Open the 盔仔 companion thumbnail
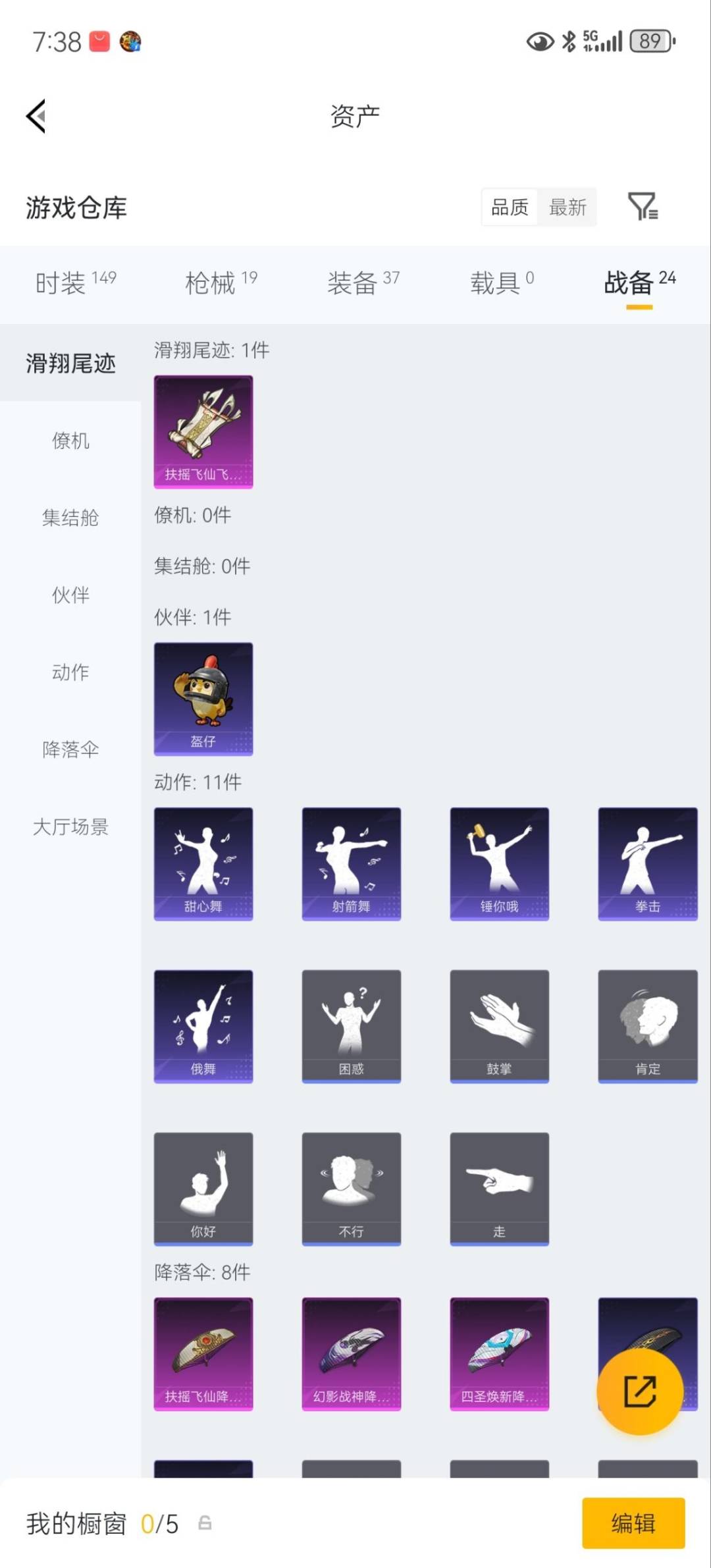711x1568 pixels. (203, 698)
